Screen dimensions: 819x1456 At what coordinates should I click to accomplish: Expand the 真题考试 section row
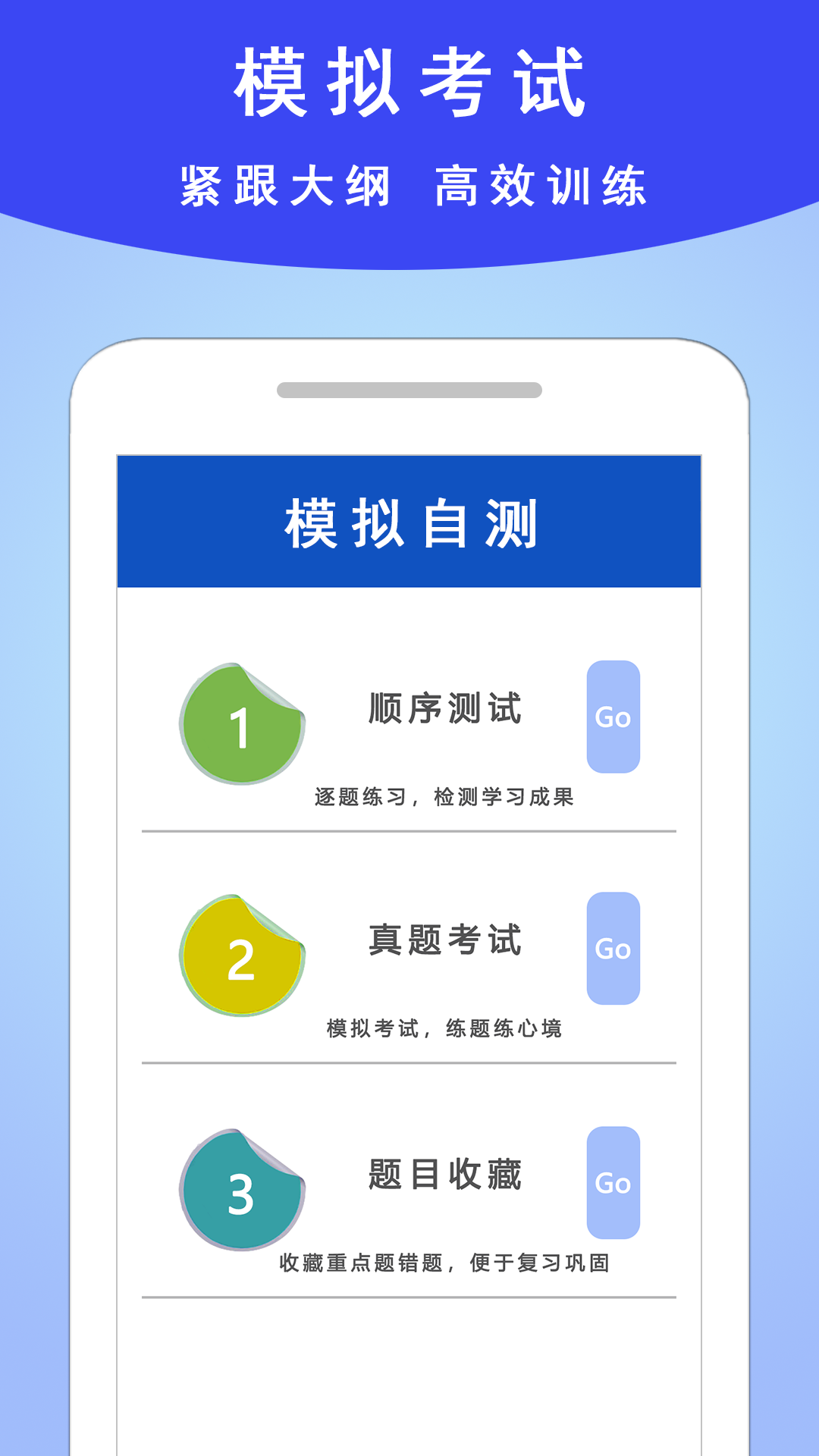[x=409, y=959]
